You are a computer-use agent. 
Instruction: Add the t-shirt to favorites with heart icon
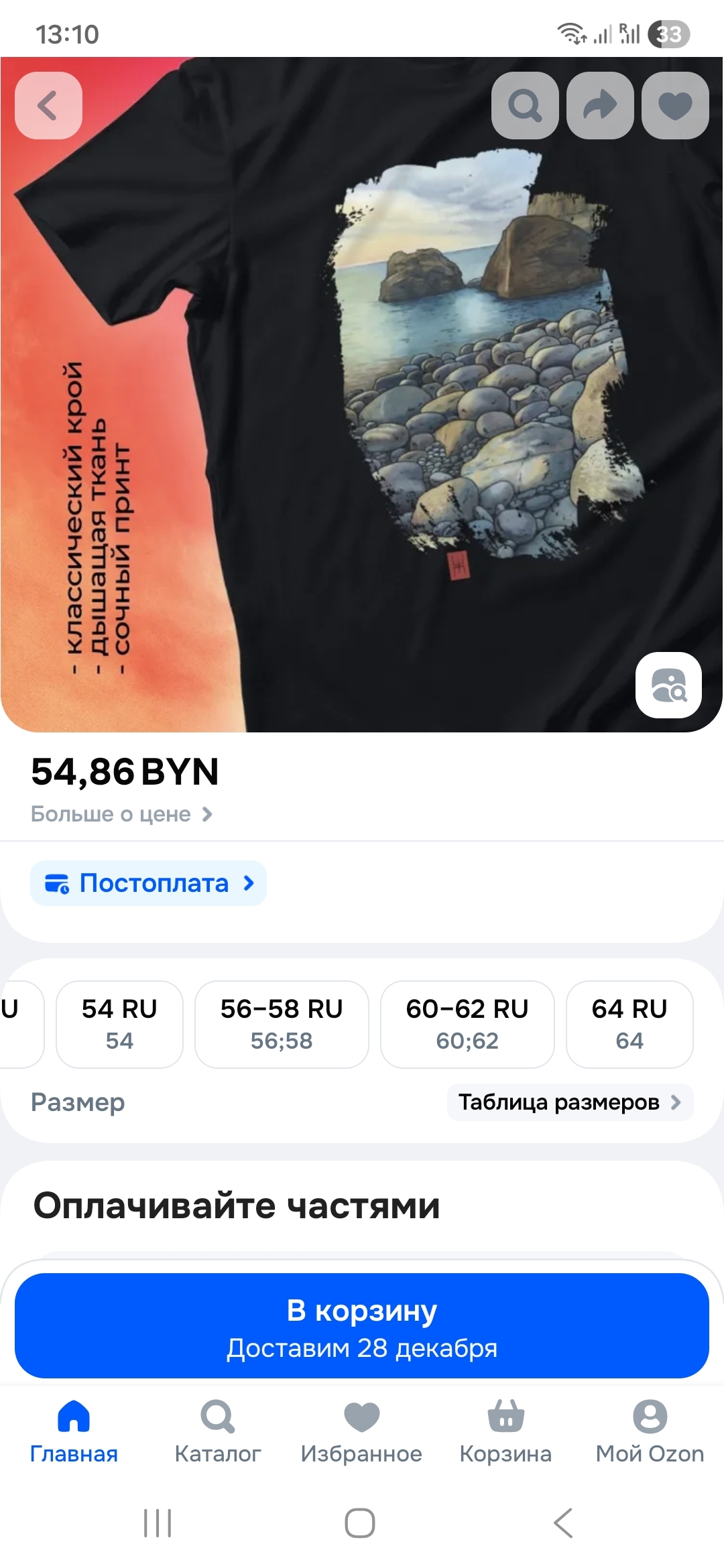click(675, 105)
